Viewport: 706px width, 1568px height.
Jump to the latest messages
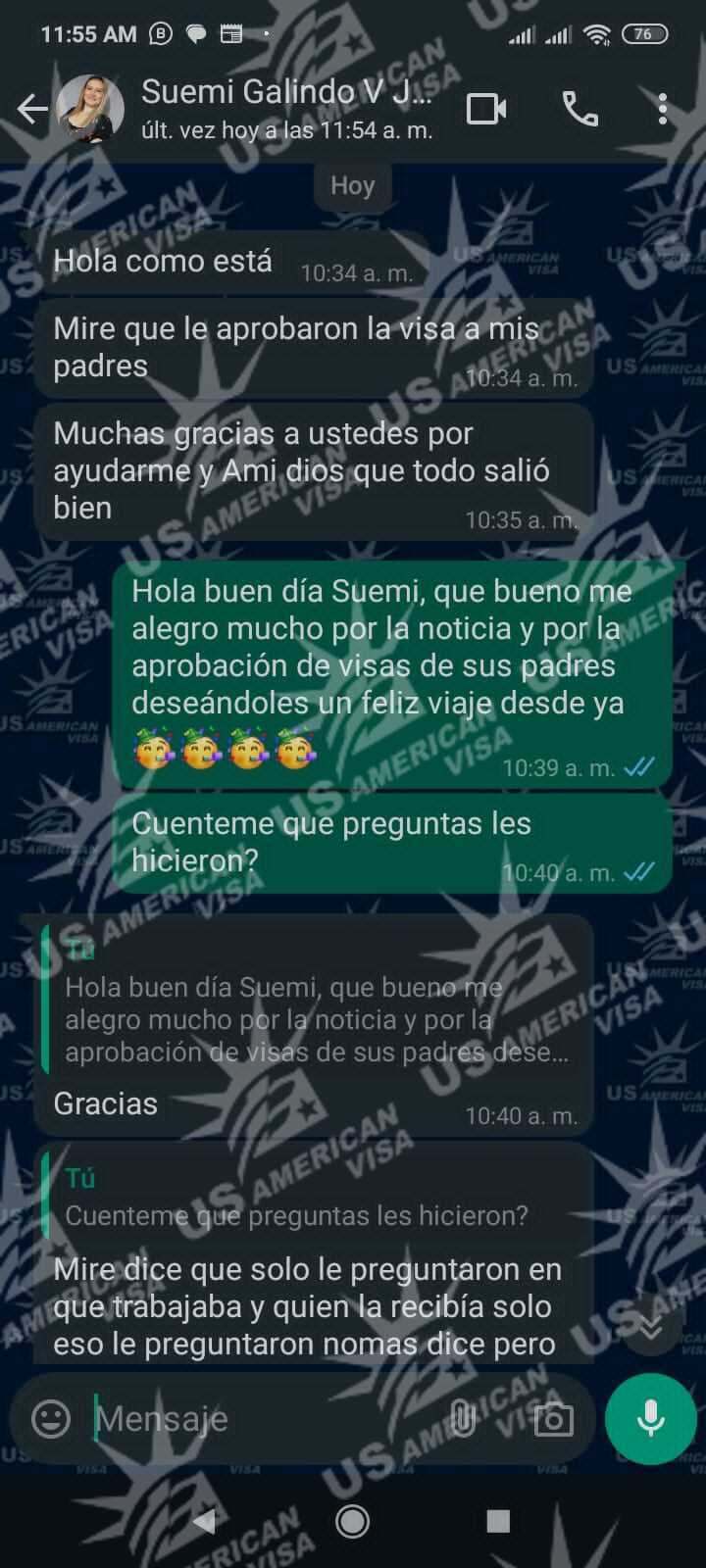(650, 1326)
